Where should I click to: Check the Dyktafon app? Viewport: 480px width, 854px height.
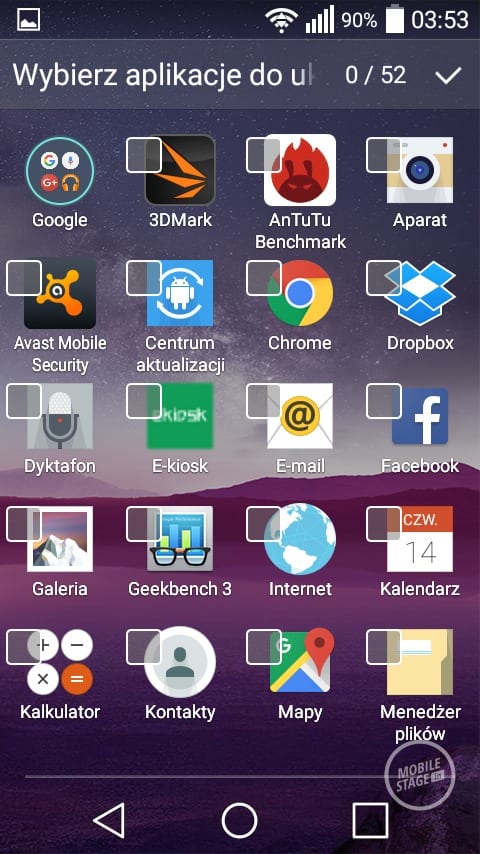(24, 401)
